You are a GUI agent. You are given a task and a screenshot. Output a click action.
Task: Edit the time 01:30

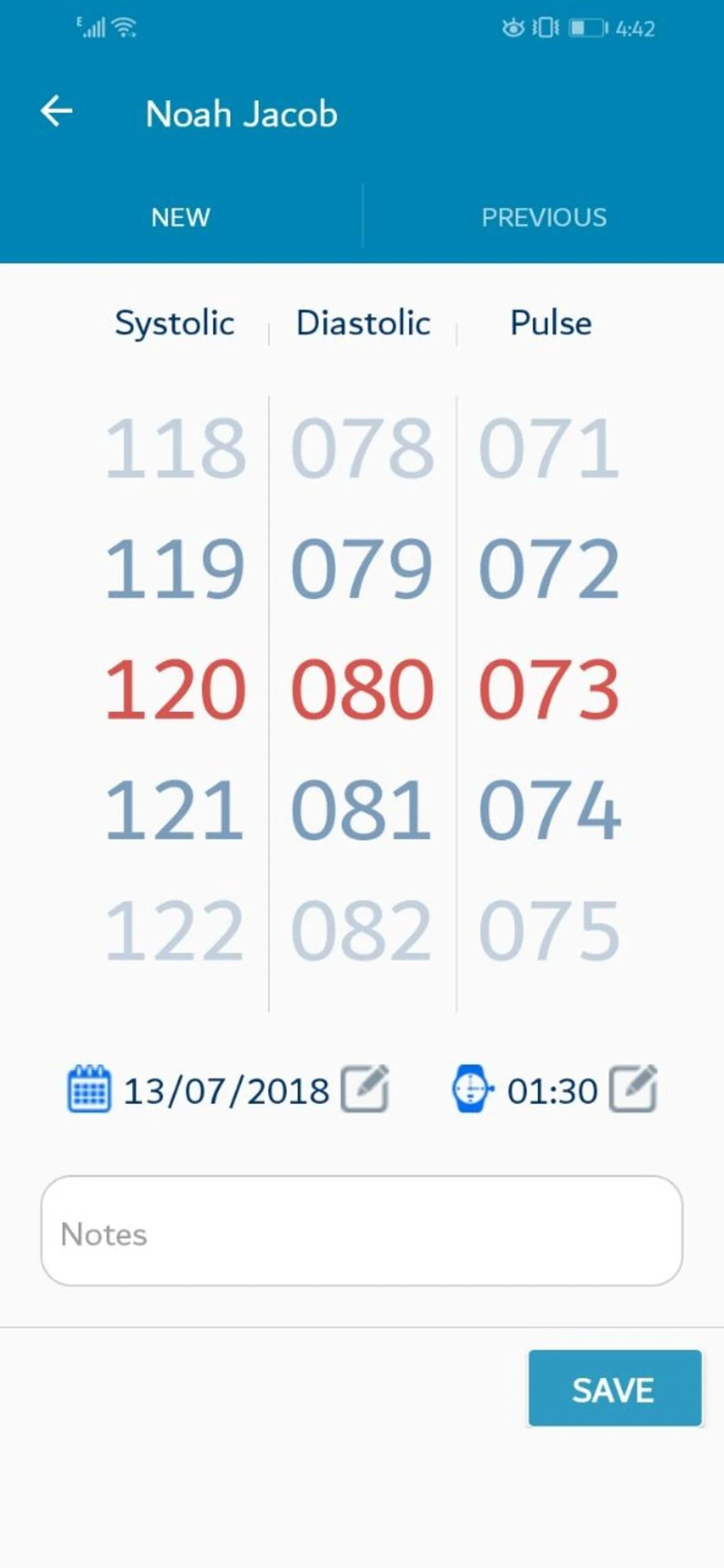click(633, 1089)
